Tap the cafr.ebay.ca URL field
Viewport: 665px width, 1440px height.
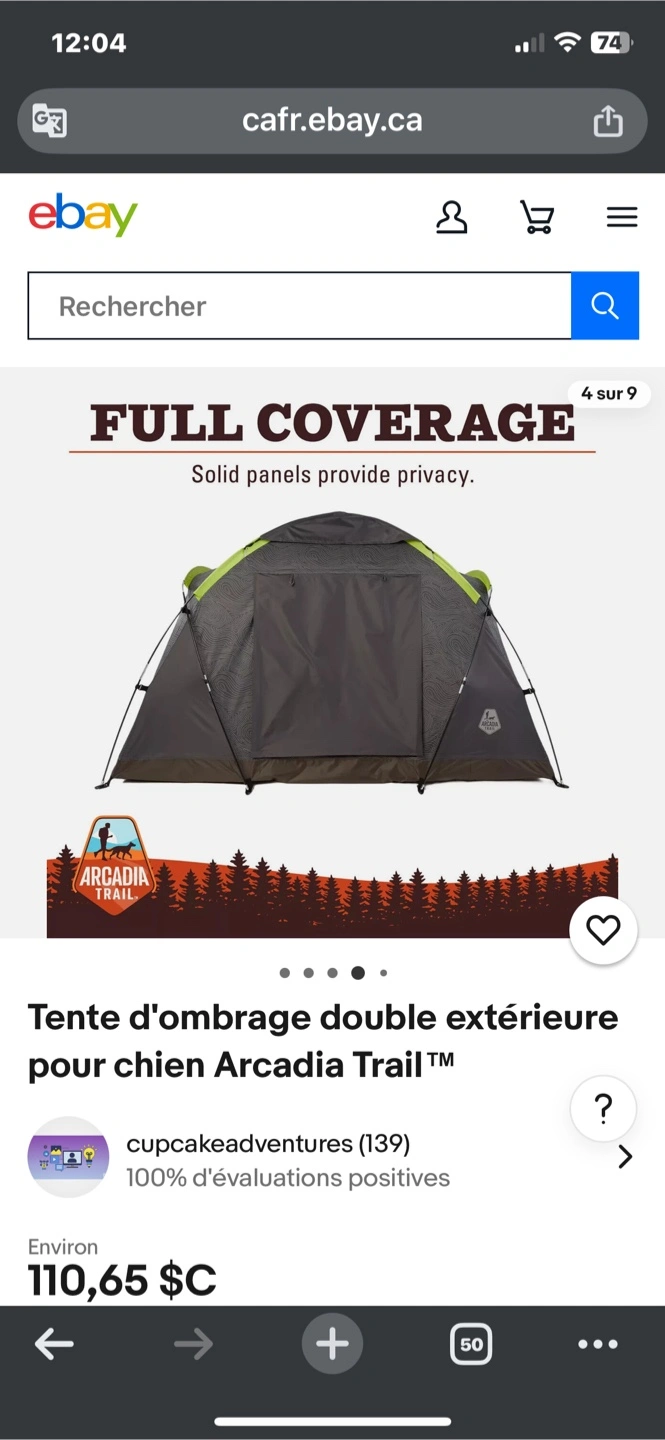pyautogui.click(x=332, y=121)
